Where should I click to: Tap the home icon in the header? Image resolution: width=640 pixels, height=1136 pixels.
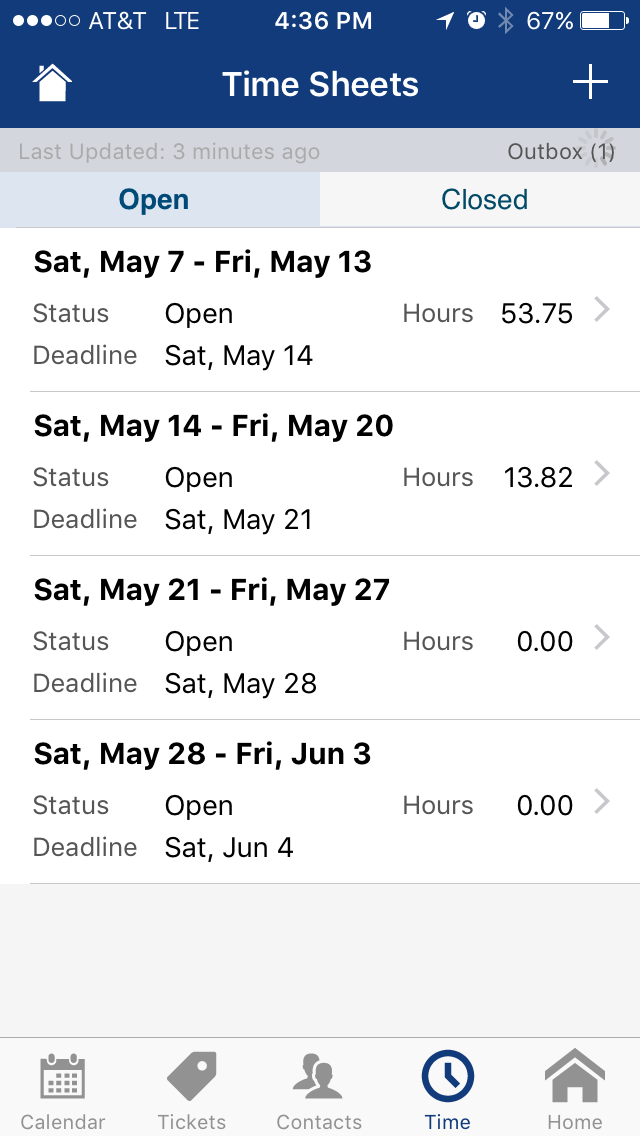(52, 83)
